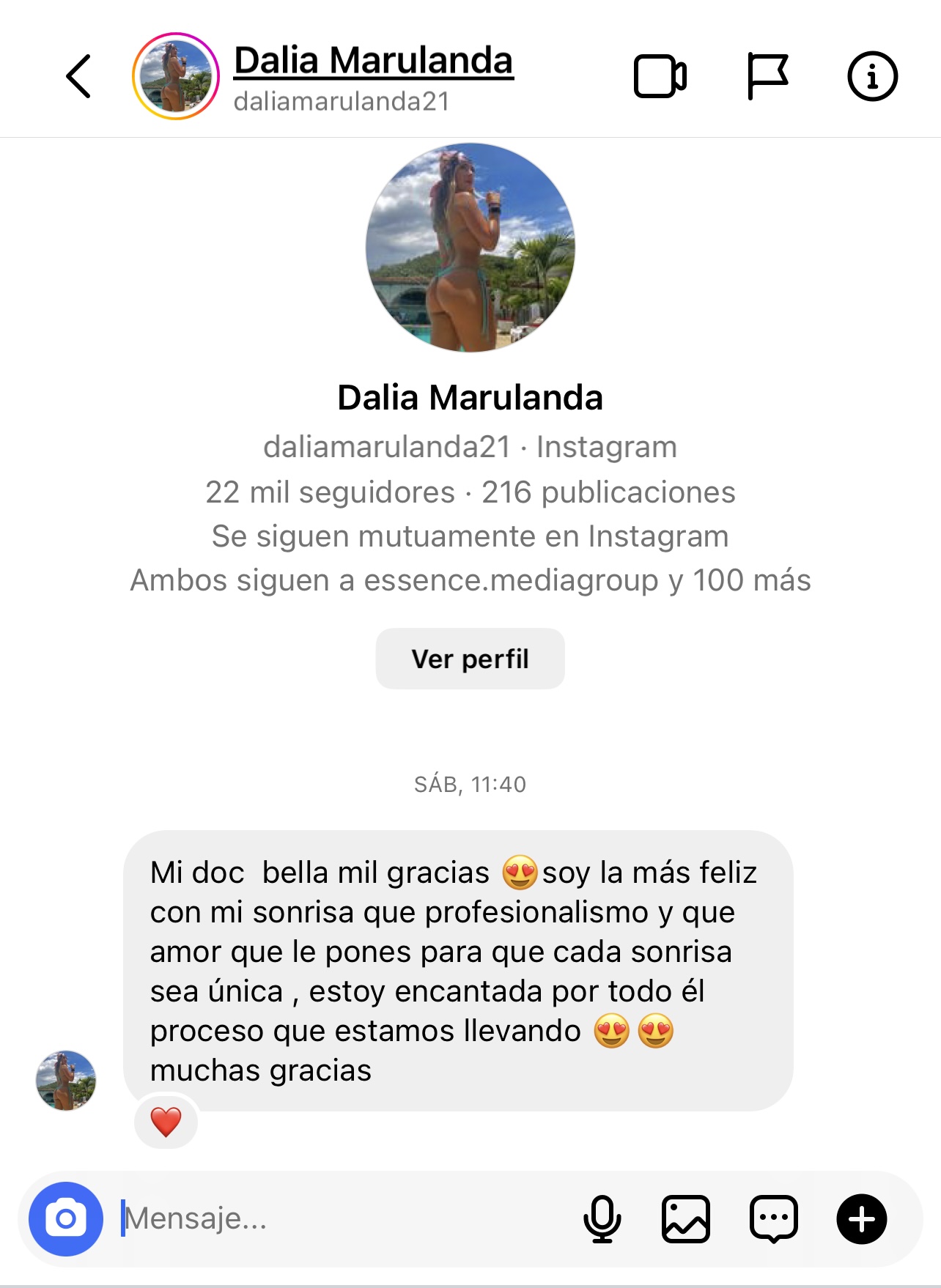The image size is (941, 1288).
Task: Open Dalia Marulanda's profile from header name
Action: click(x=373, y=61)
